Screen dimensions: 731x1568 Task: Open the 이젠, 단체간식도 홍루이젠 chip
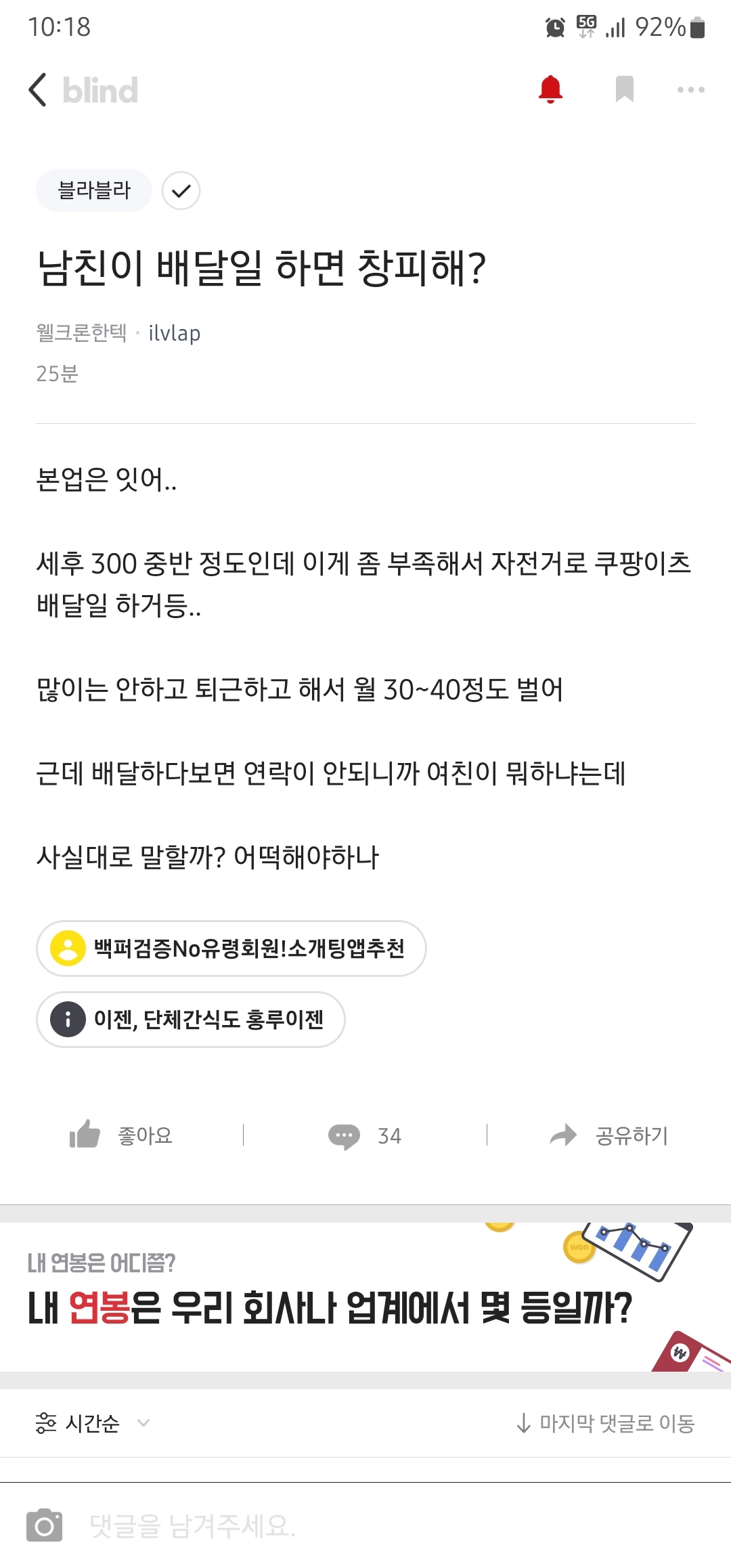coord(191,1019)
